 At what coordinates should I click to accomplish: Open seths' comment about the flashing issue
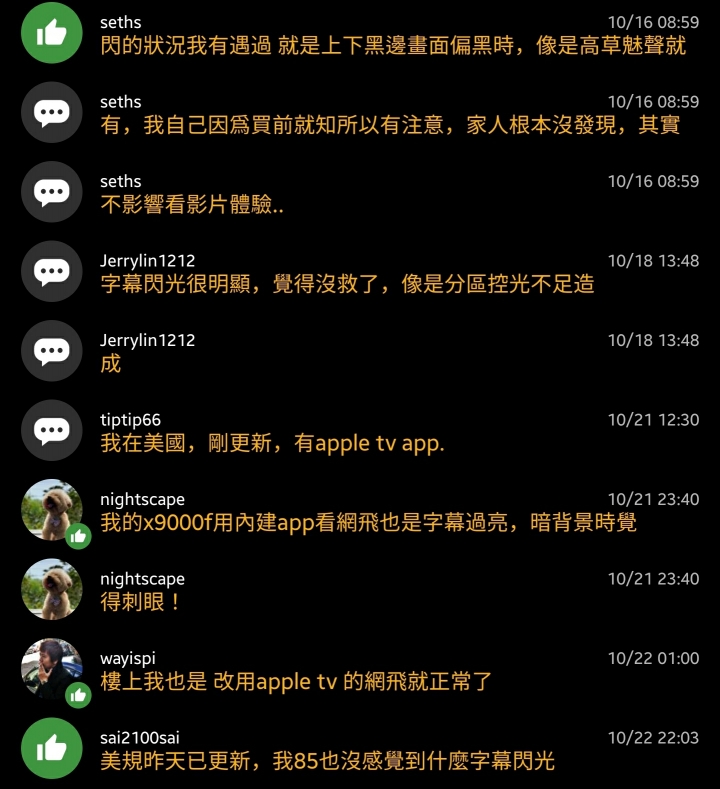[x=393, y=45]
